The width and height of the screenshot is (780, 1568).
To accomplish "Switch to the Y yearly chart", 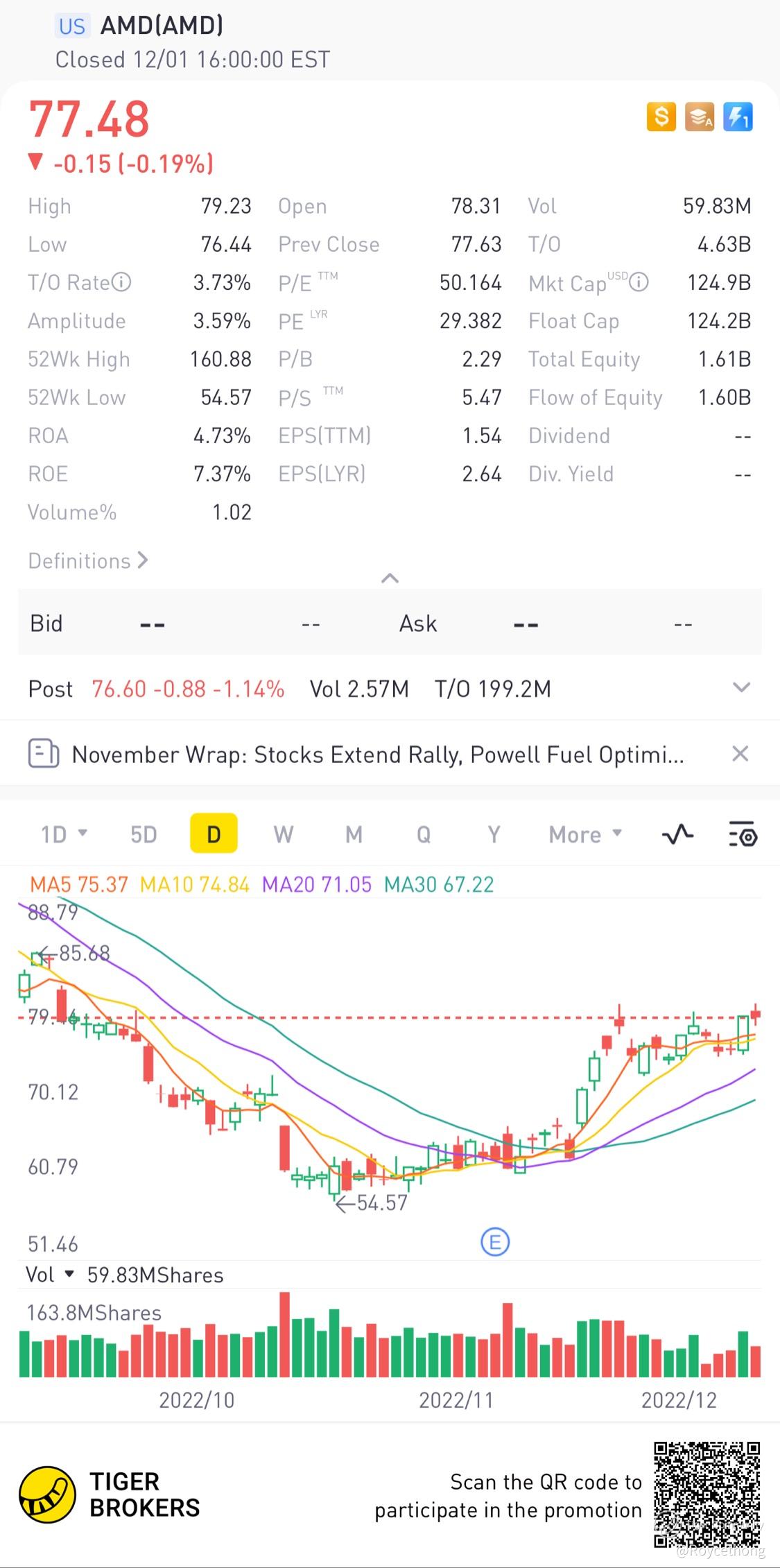I will [494, 834].
